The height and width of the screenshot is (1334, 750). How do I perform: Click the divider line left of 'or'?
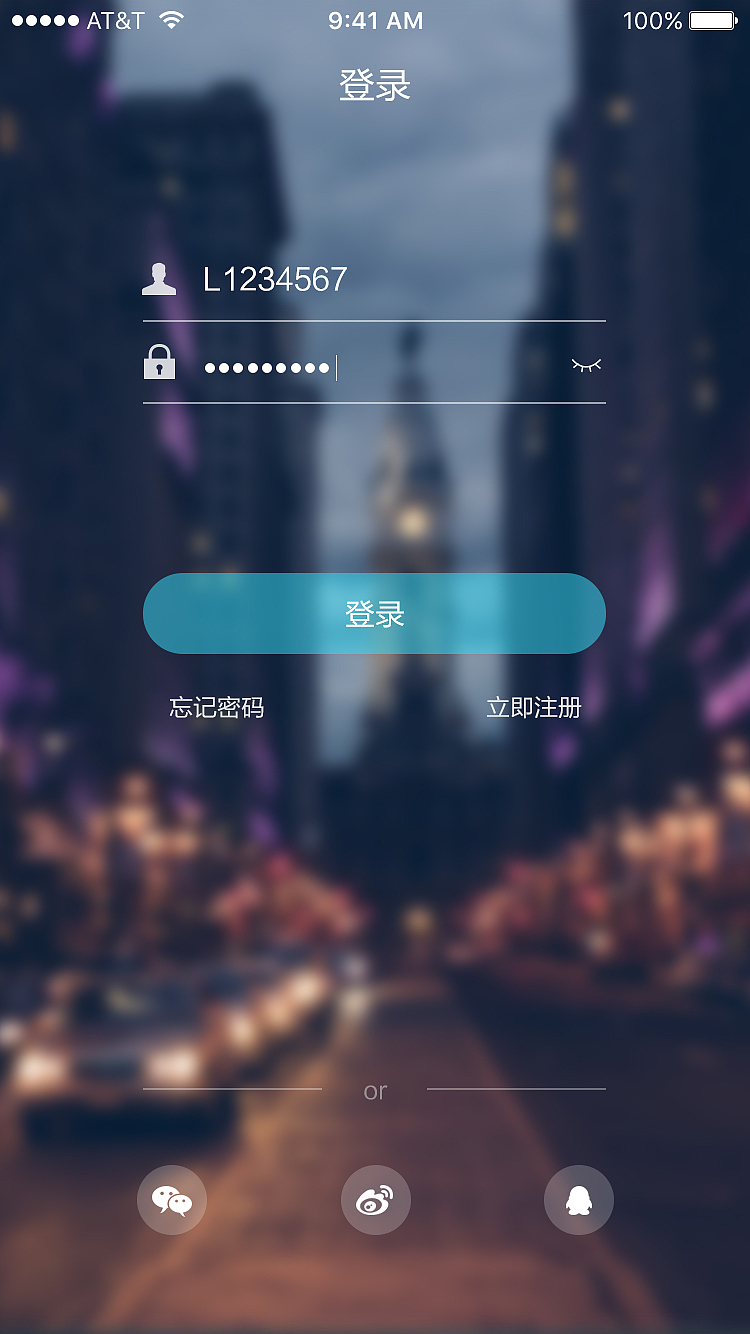[235, 1088]
